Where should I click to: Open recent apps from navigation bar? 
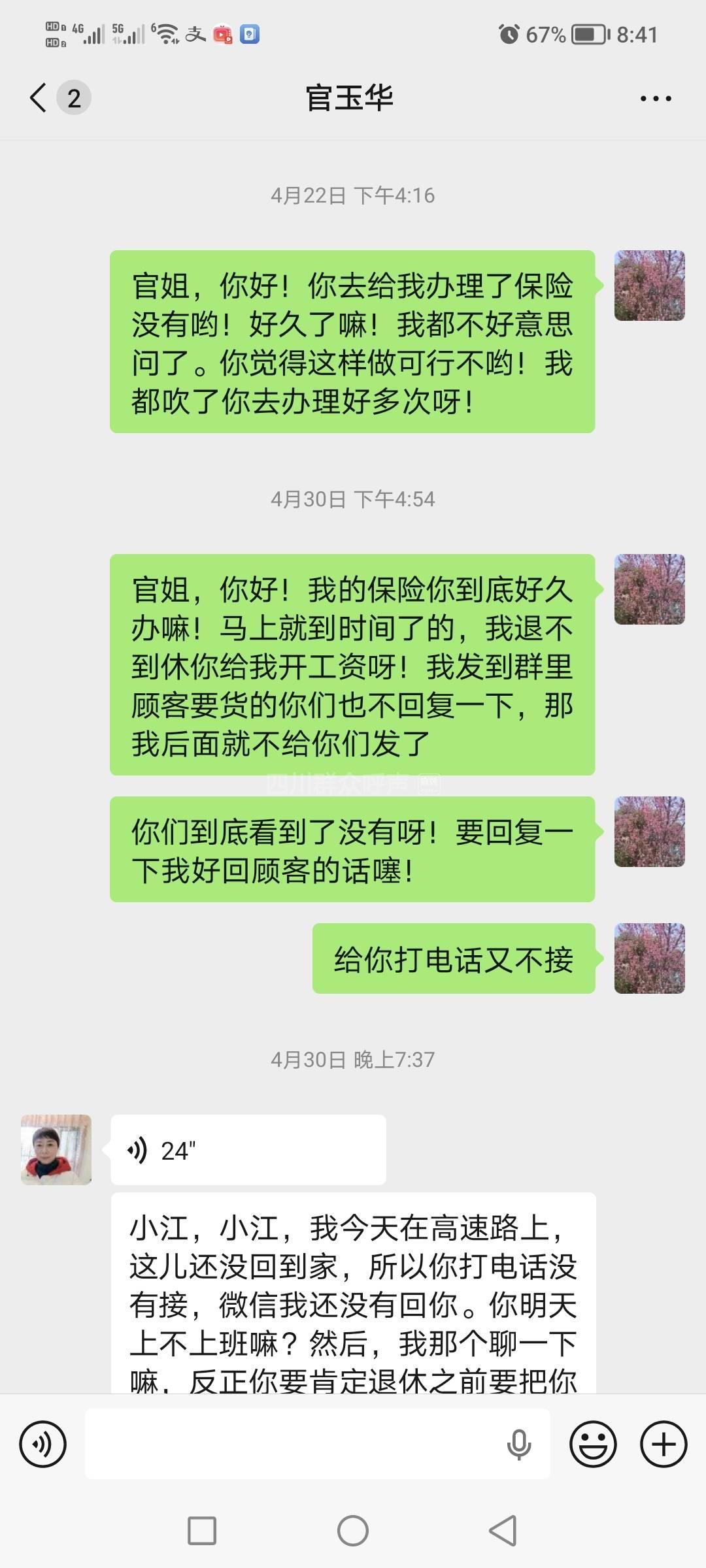point(202,1531)
